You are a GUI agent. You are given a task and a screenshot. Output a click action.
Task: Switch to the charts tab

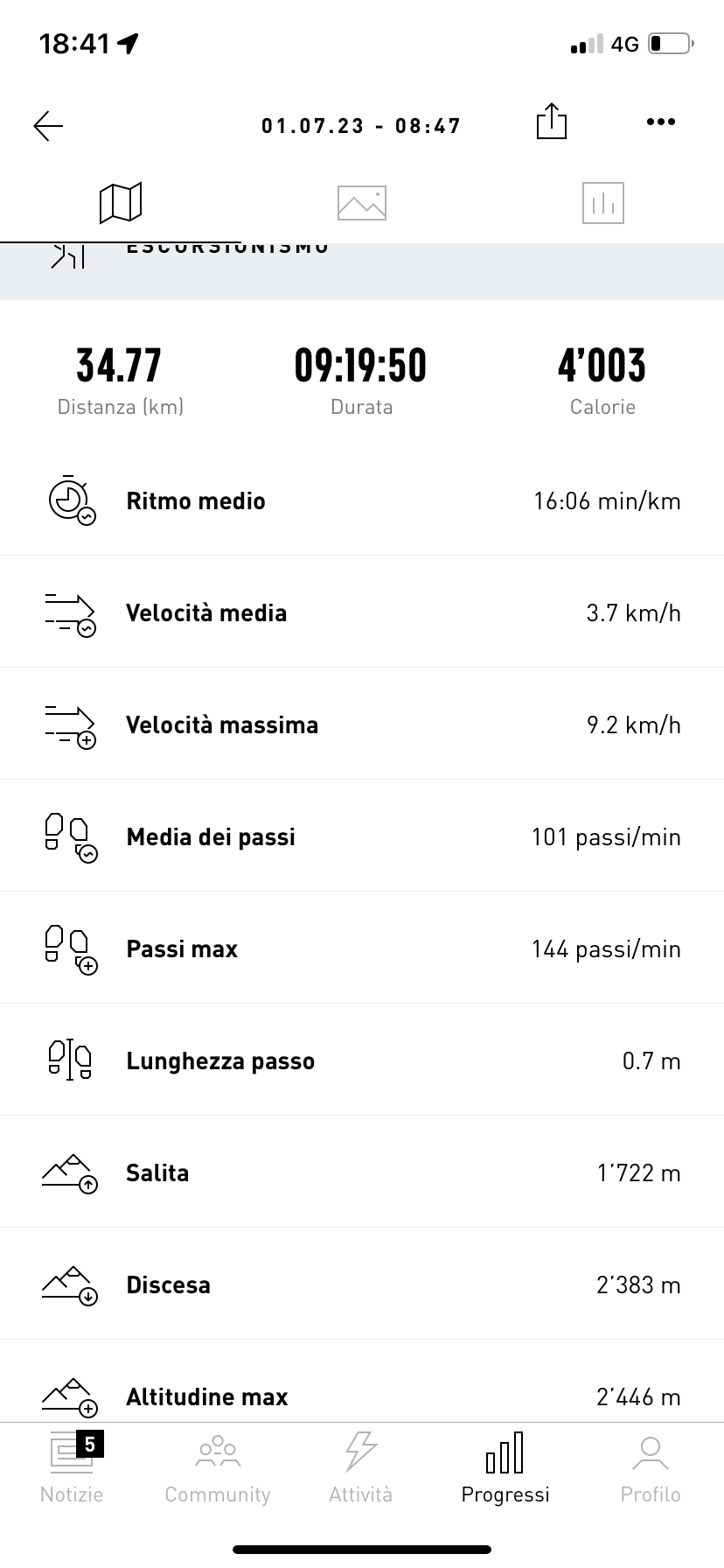pos(603,203)
